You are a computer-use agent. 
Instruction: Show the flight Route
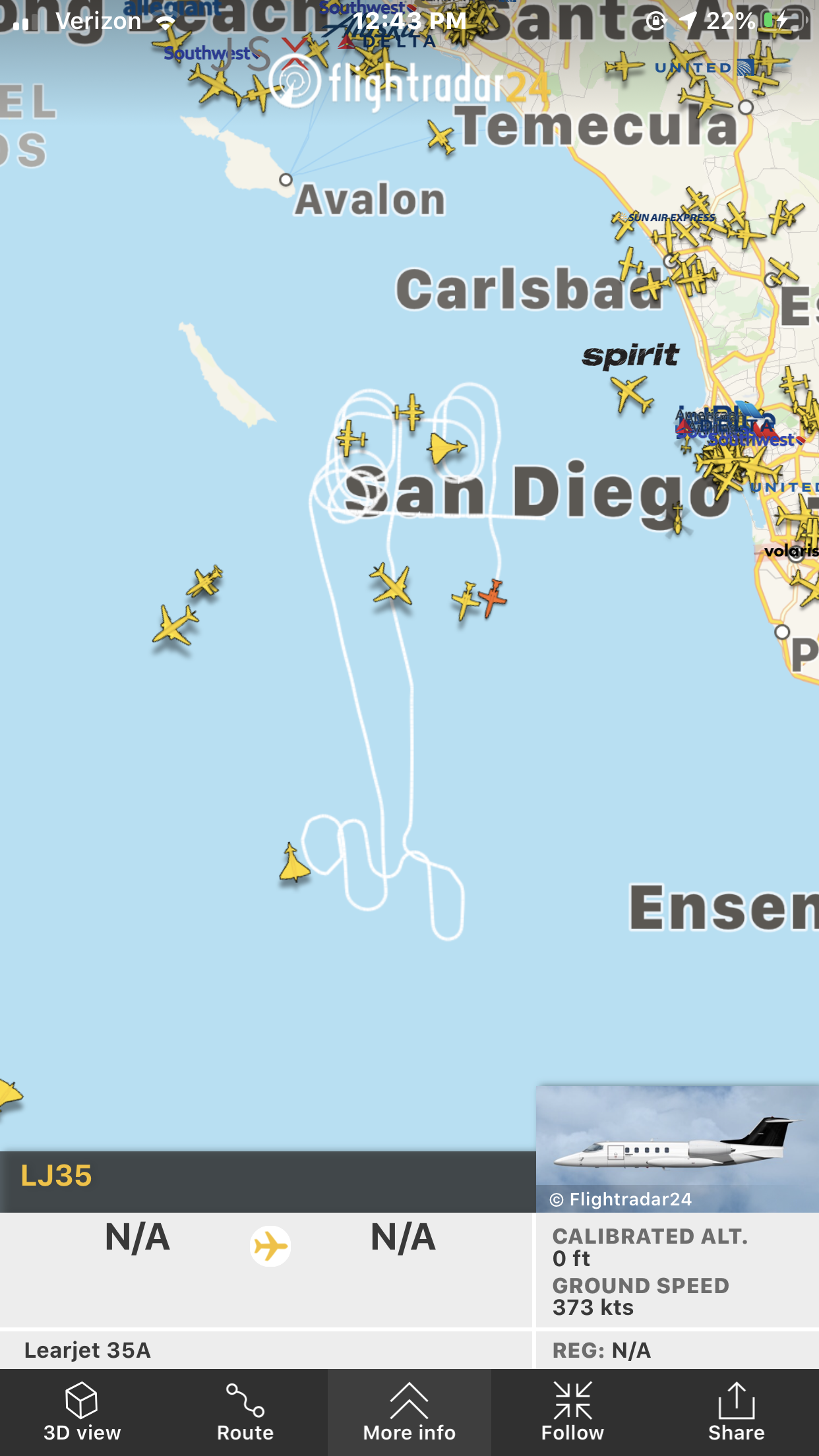[245, 1412]
